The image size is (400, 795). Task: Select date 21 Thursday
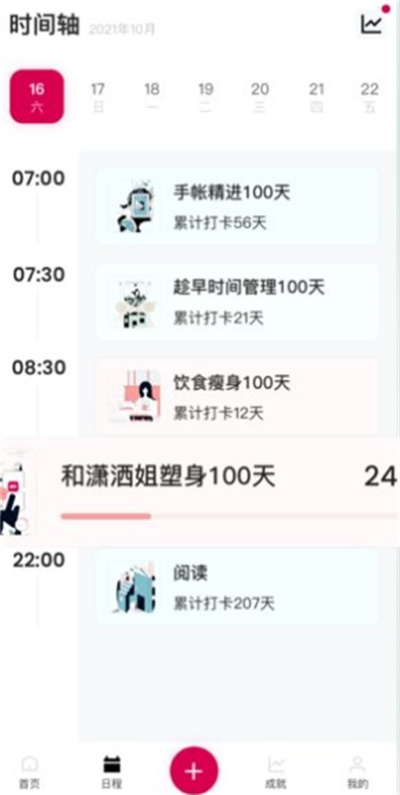[316, 97]
